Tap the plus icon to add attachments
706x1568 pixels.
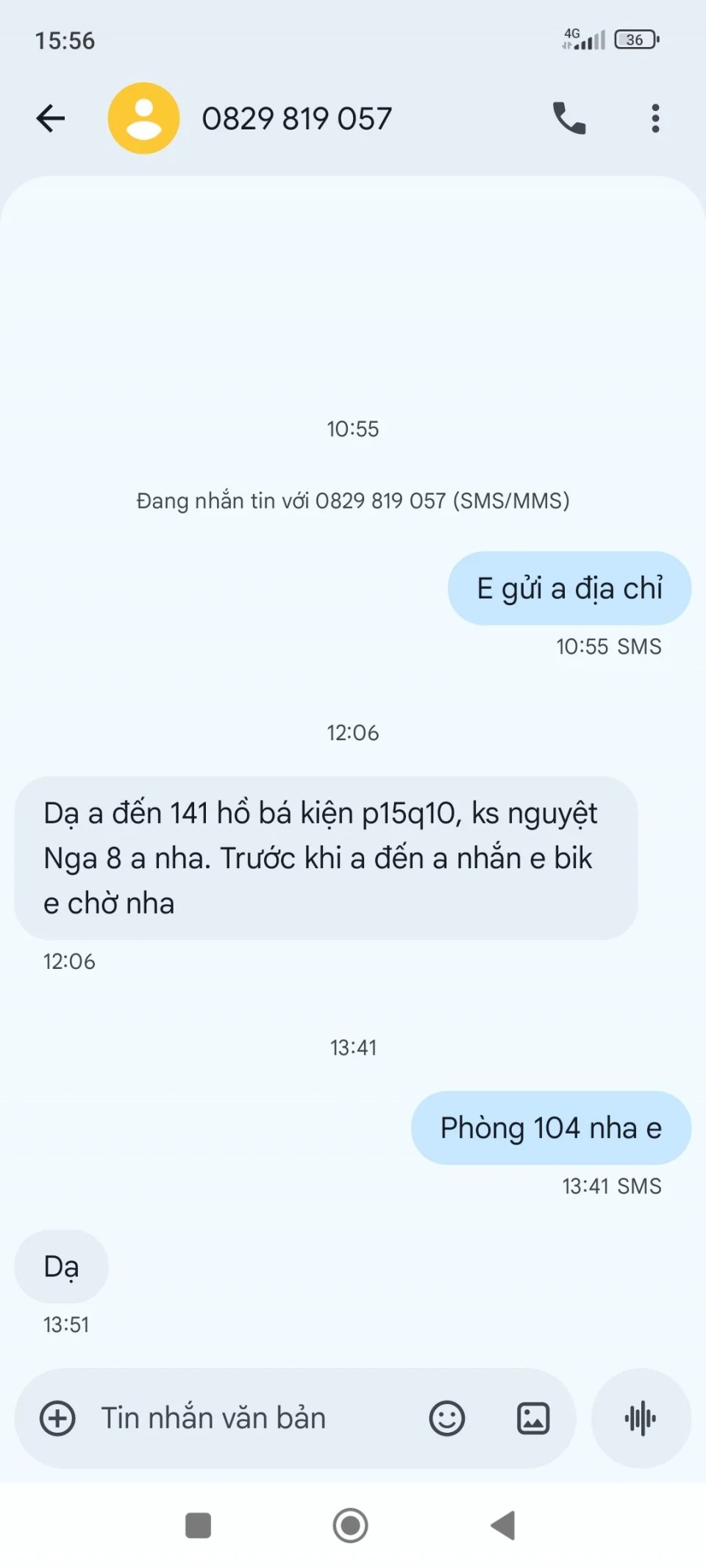[57, 1418]
